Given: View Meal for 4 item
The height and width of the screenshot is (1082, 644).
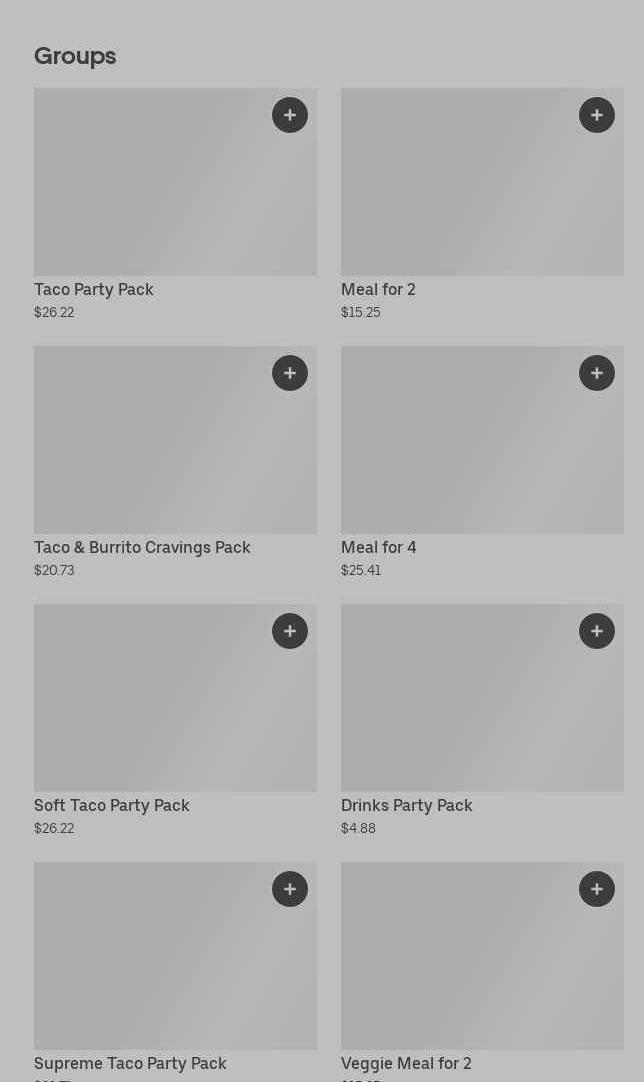Looking at the screenshot, I should tap(482, 462).
